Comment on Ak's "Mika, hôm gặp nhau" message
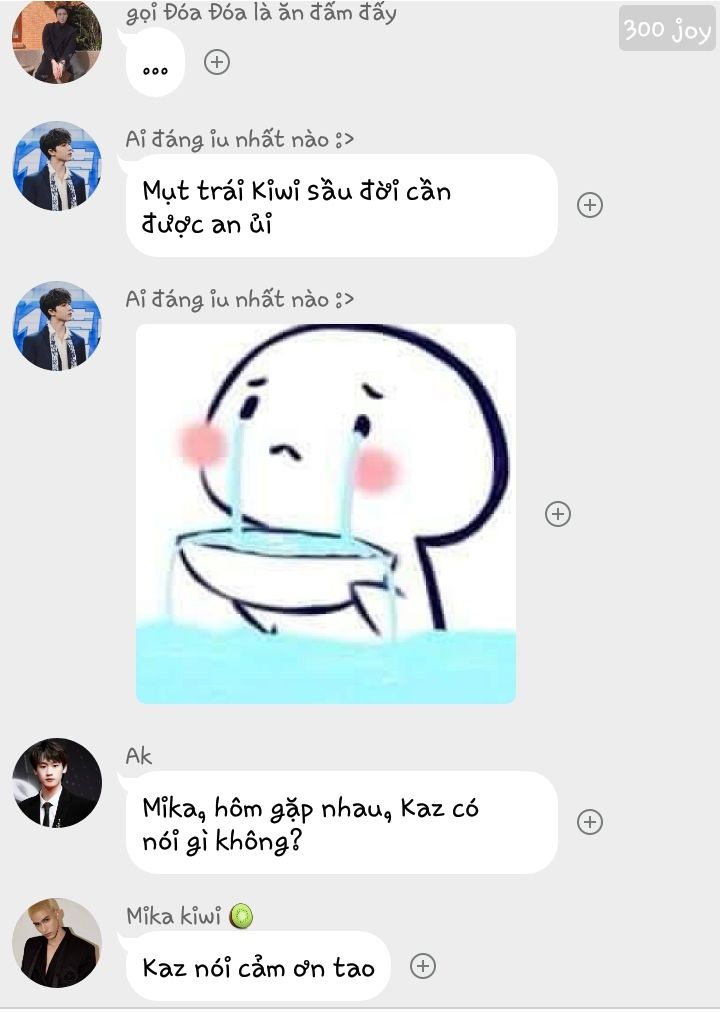Viewport: 720px width, 1012px height. click(x=590, y=822)
